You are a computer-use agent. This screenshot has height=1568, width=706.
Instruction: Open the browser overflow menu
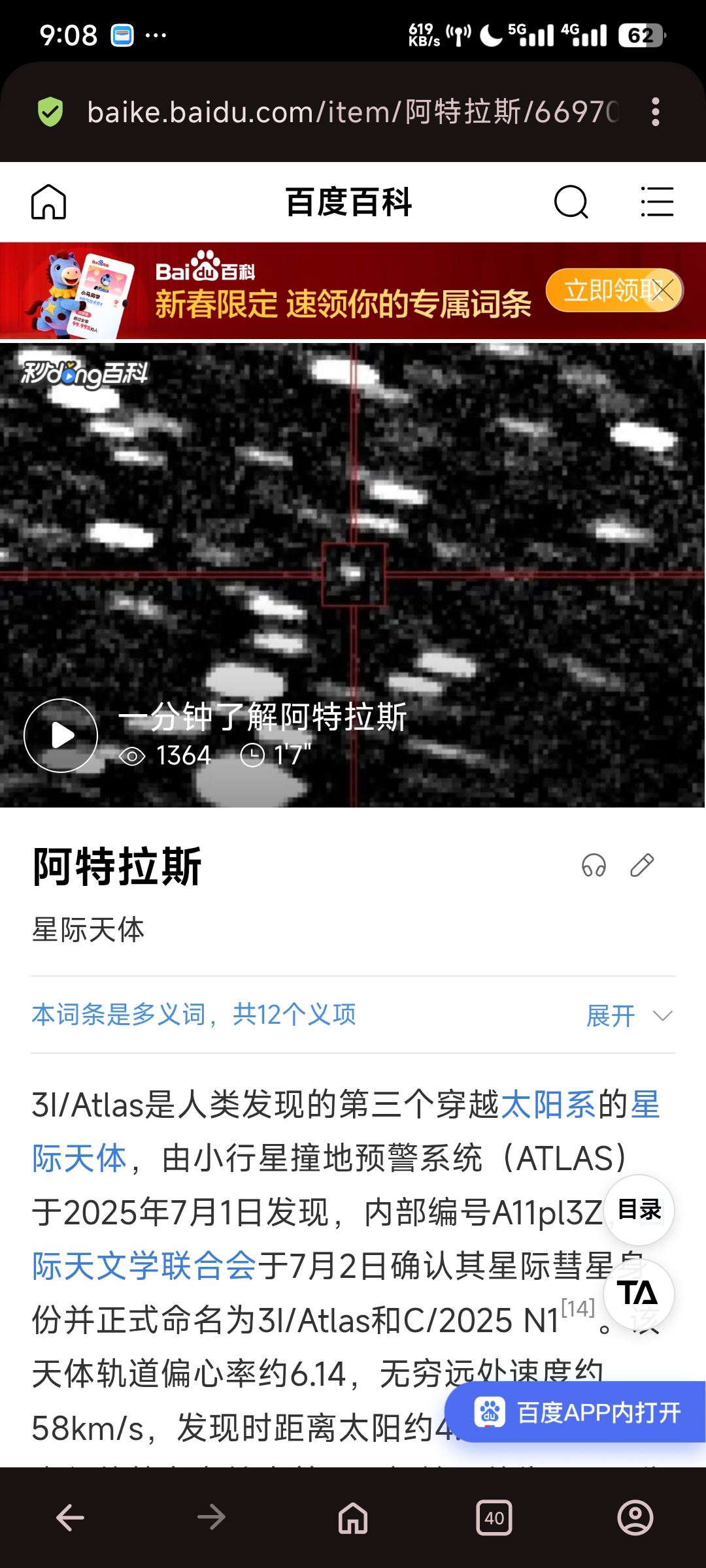[656, 112]
